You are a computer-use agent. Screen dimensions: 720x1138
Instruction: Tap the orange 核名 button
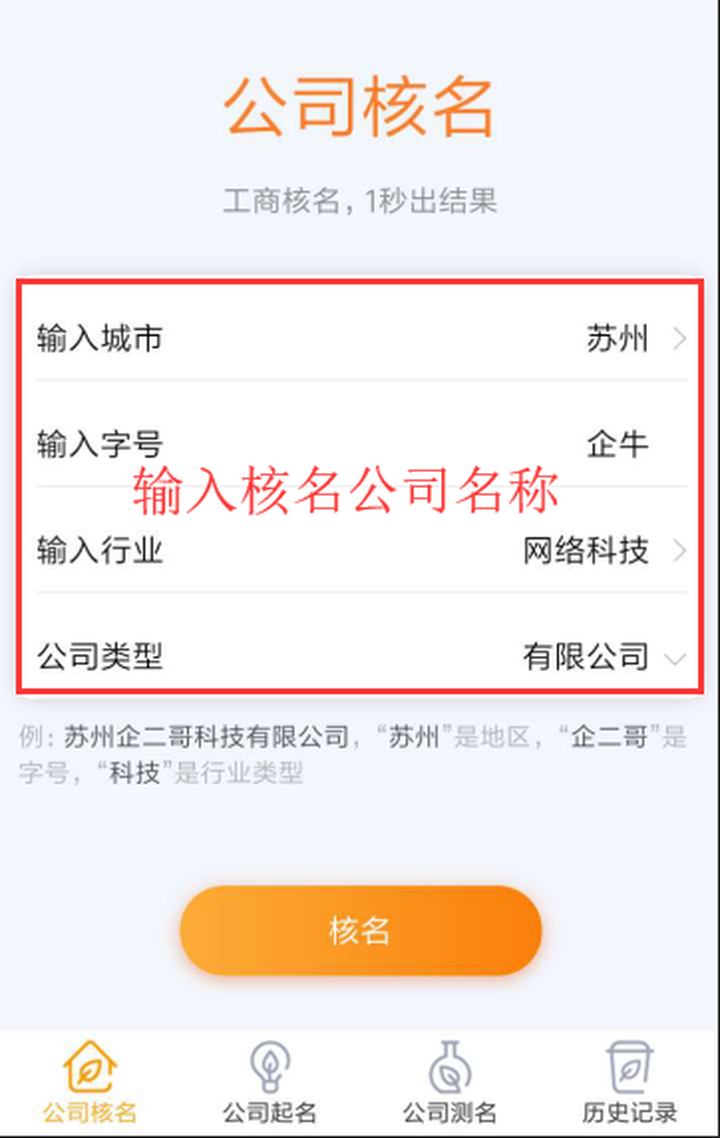click(x=360, y=930)
